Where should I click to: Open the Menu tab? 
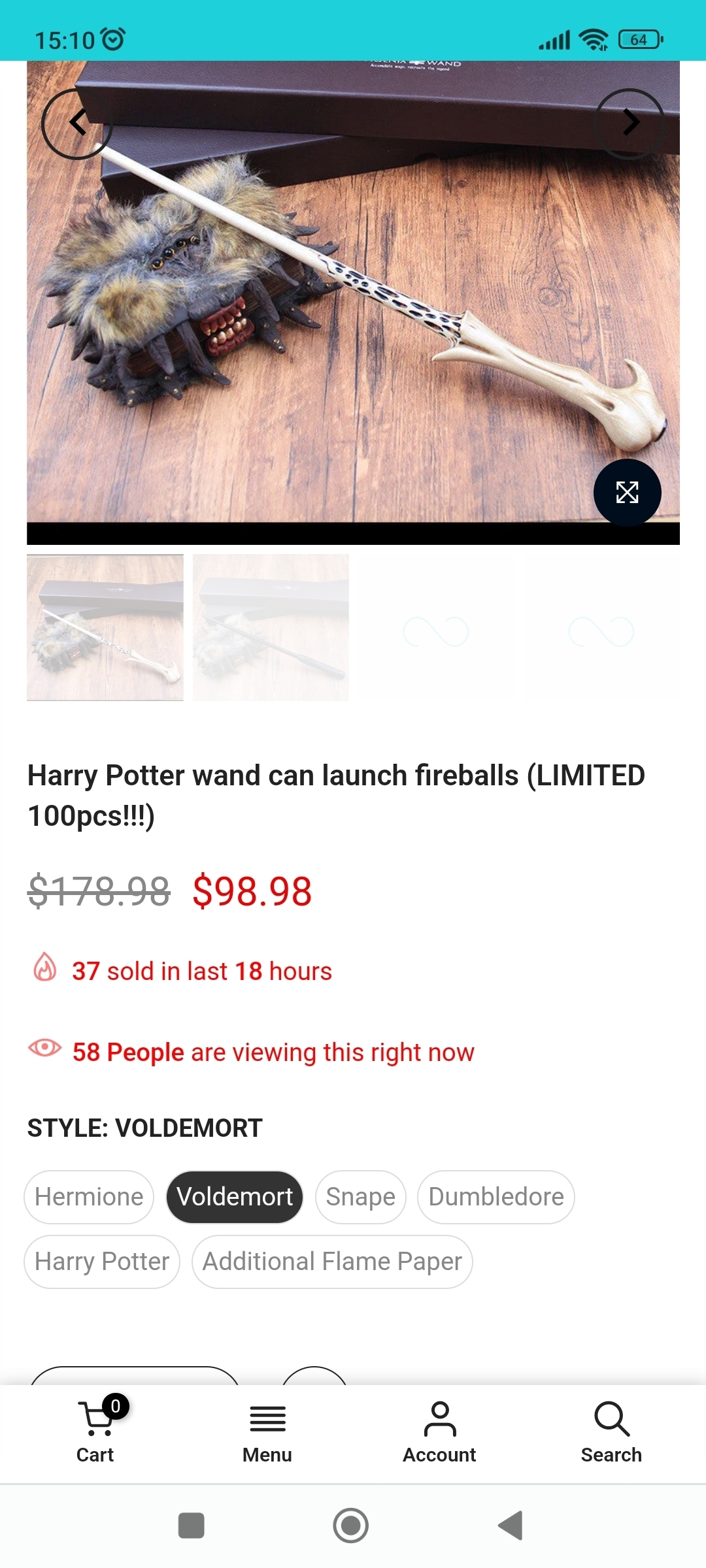267,1432
